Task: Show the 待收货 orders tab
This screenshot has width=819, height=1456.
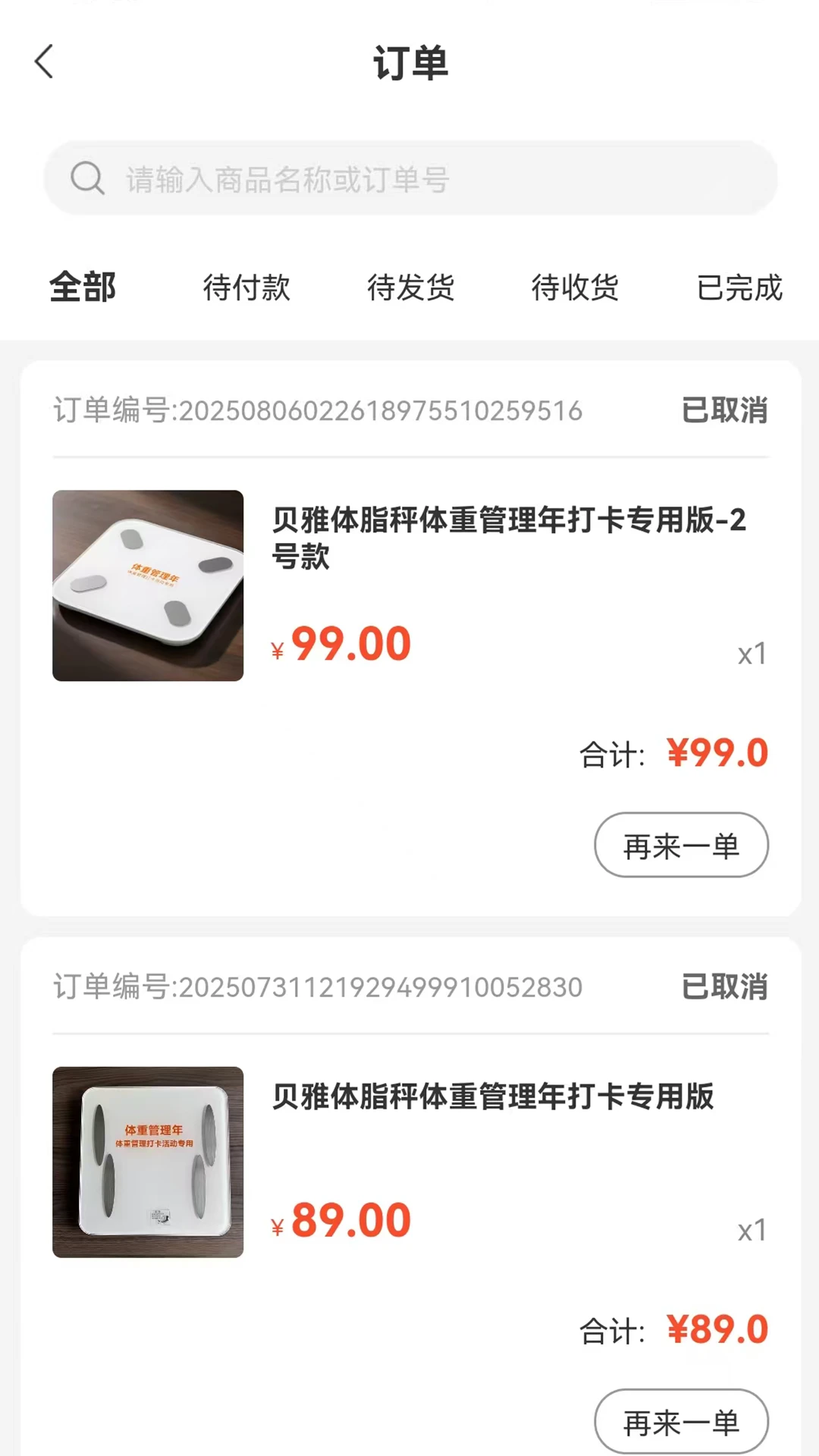Action: [x=575, y=287]
